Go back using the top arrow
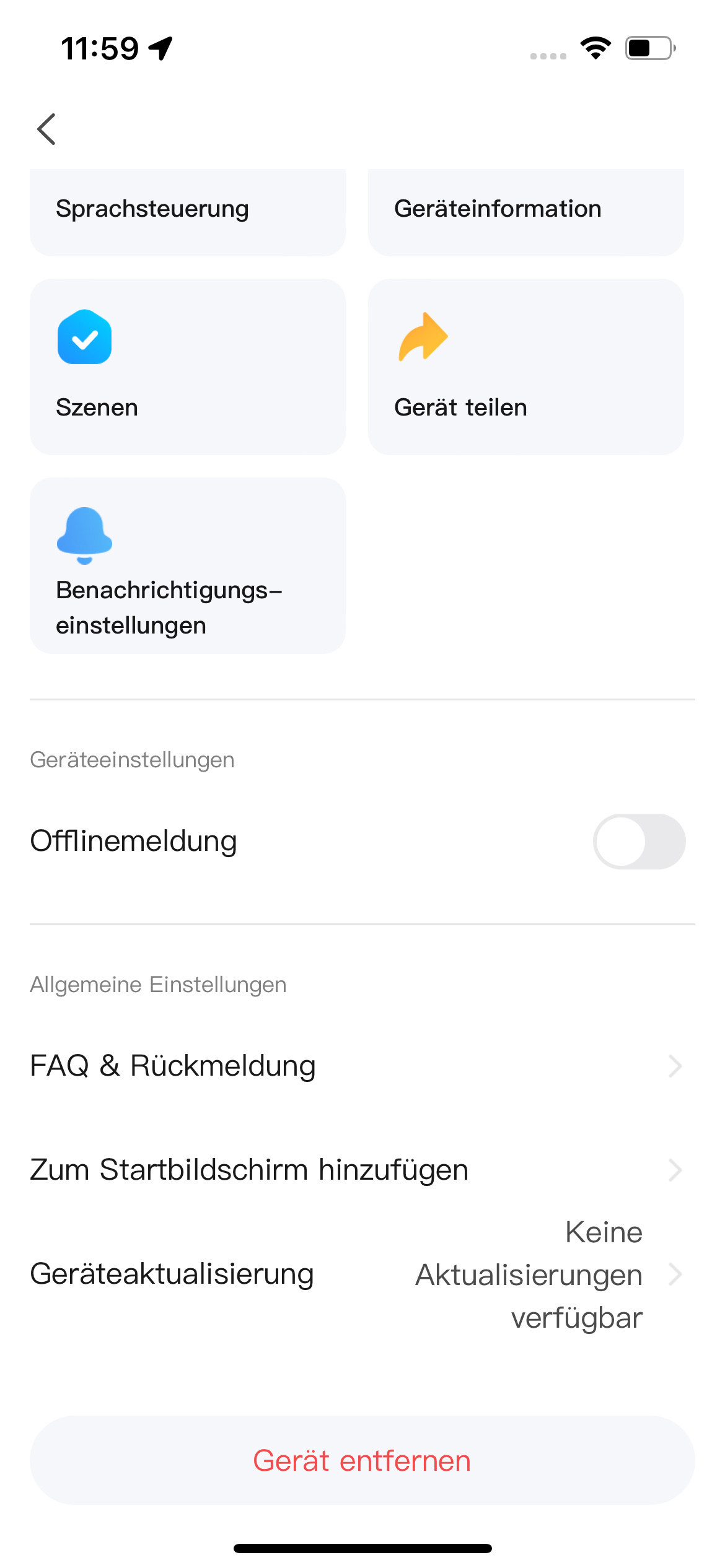Viewport: 725px width, 1568px height. [x=46, y=129]
